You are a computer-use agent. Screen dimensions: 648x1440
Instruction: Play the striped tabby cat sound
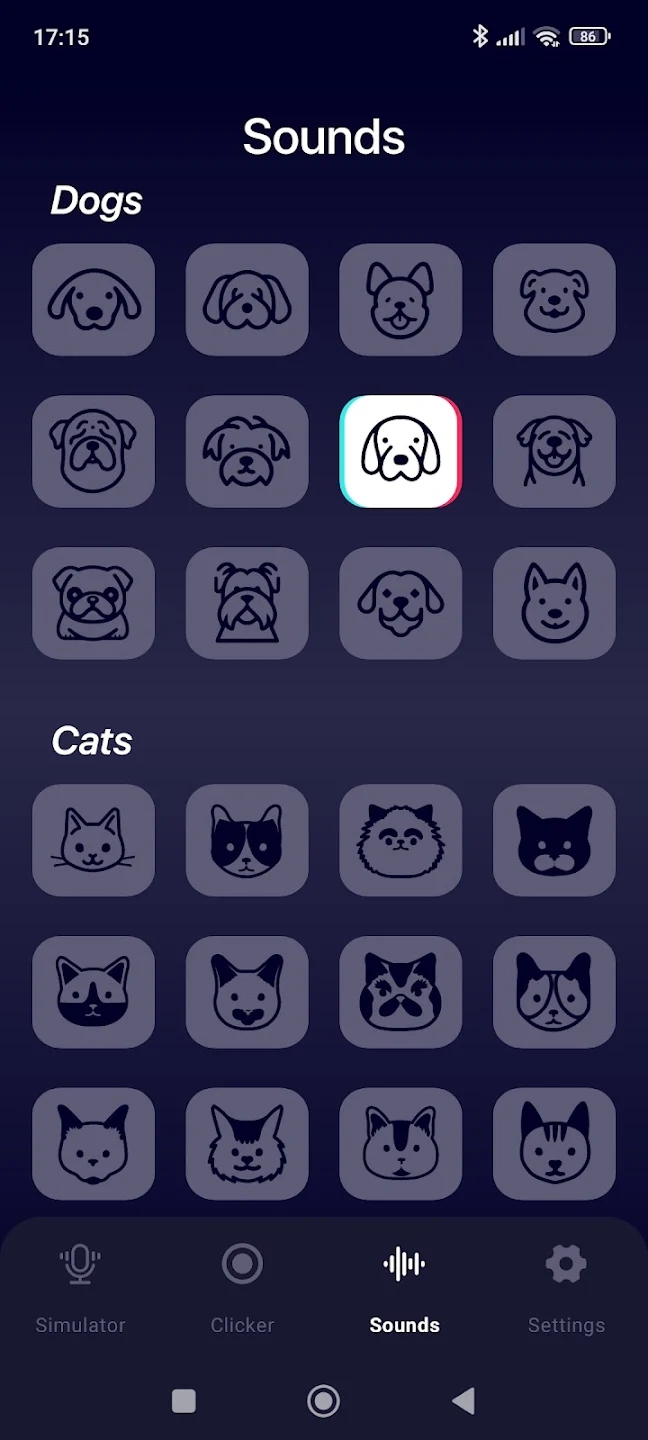(x=554, y=1144)
